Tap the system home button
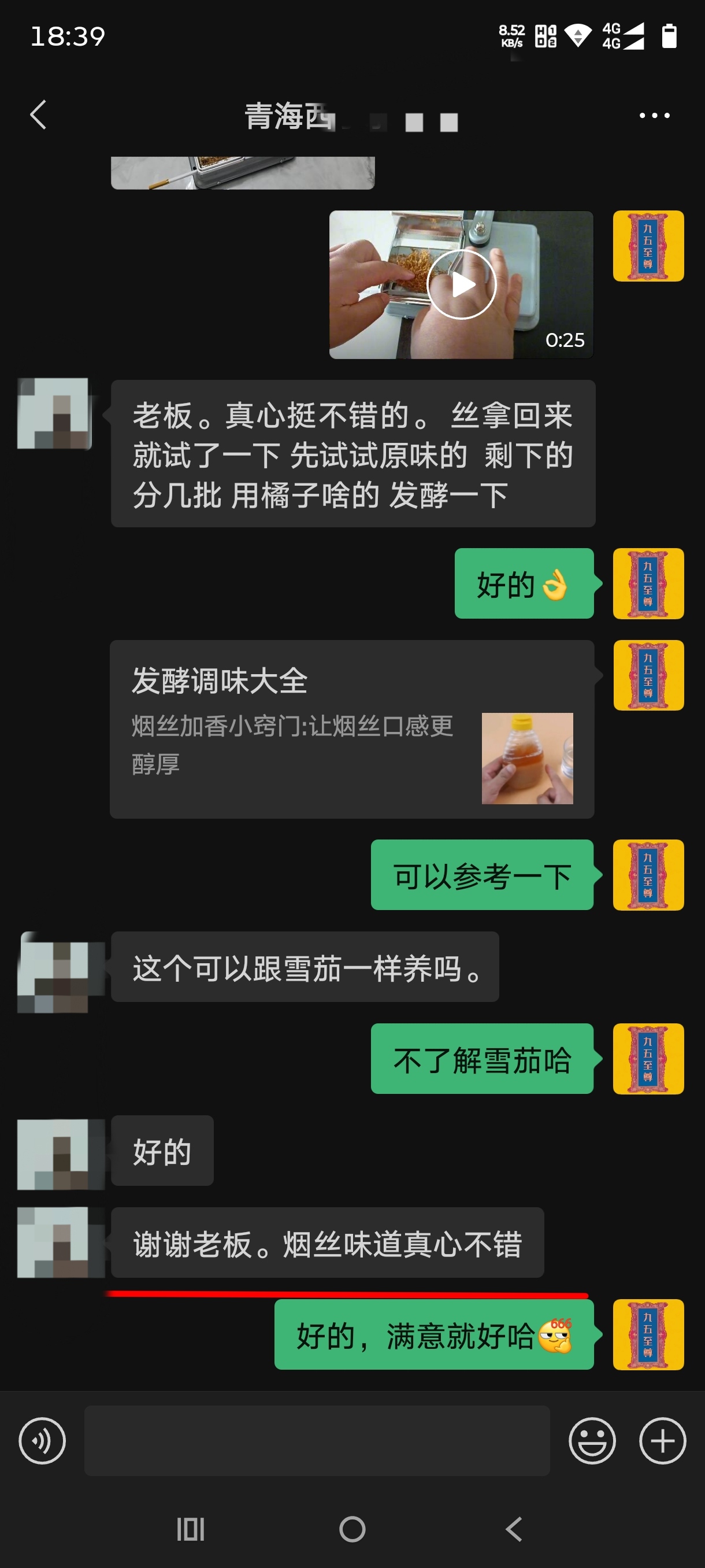Viewport: 705px width, 1568px height. coord(352,1529)
